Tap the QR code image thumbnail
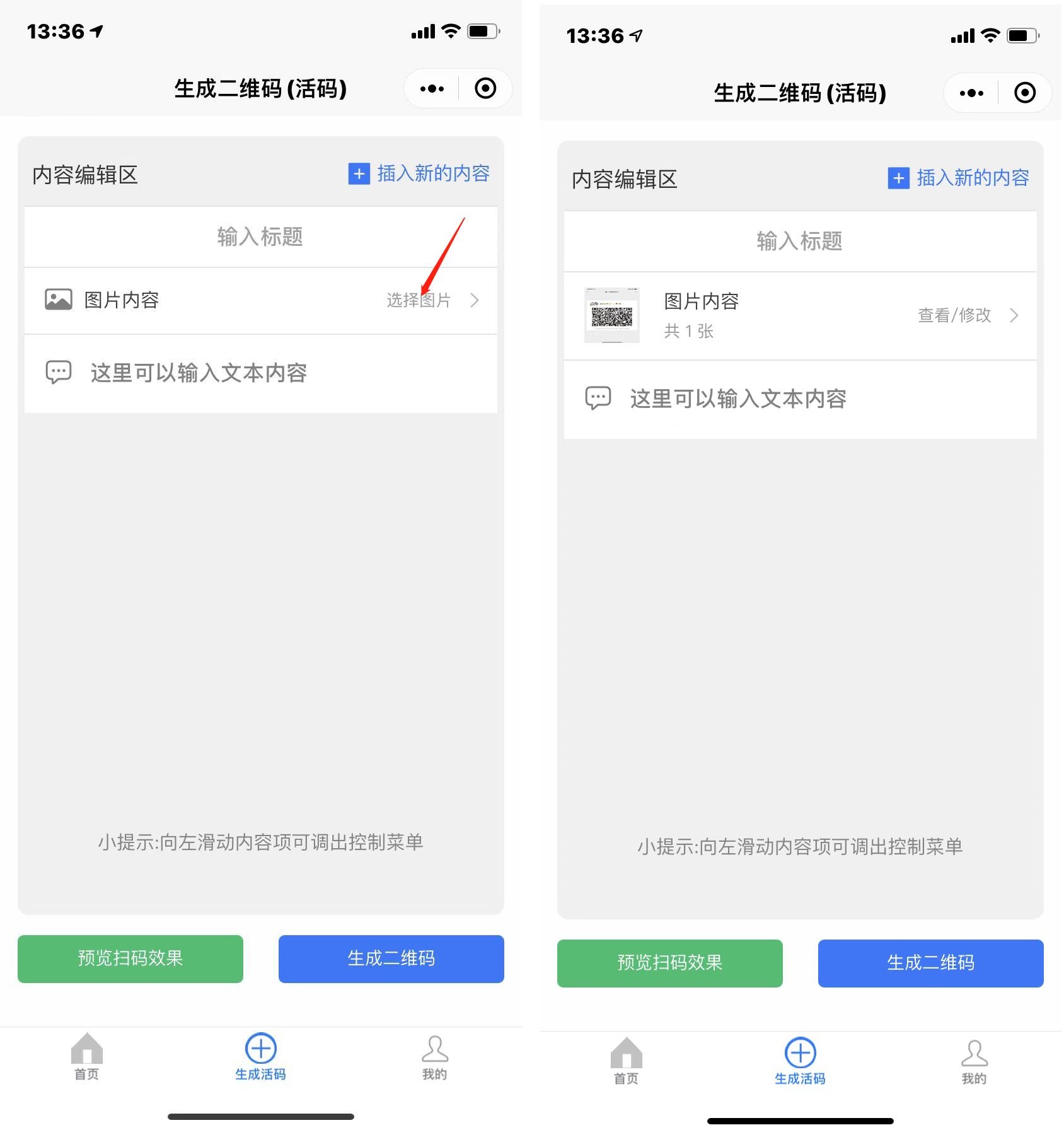Image resolution: width=1064 pixels, height=1130 pixels. (x=610, y=316)
